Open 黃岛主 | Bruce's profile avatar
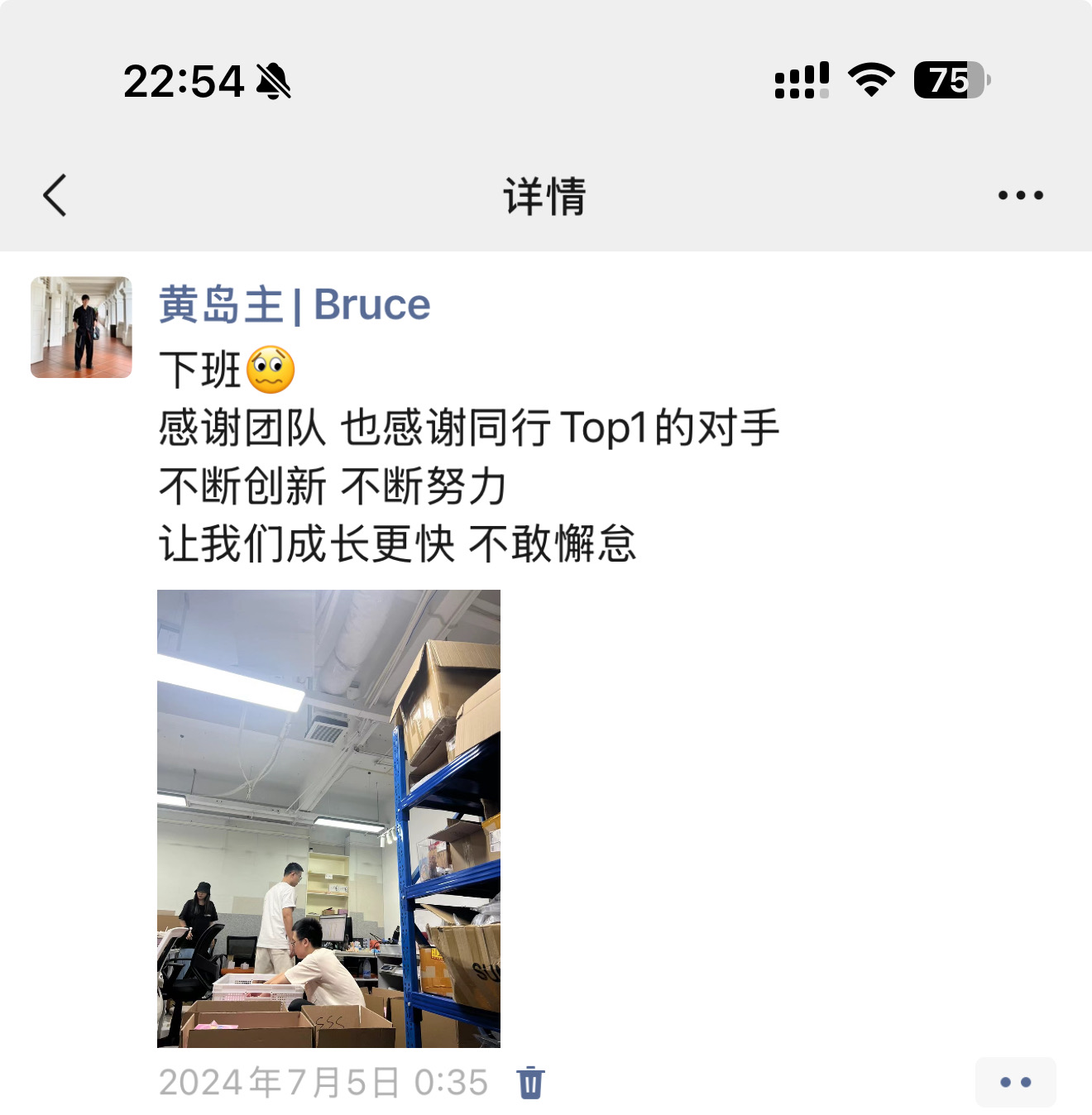Screen dimensions: 1092x1115 [81, 327]
